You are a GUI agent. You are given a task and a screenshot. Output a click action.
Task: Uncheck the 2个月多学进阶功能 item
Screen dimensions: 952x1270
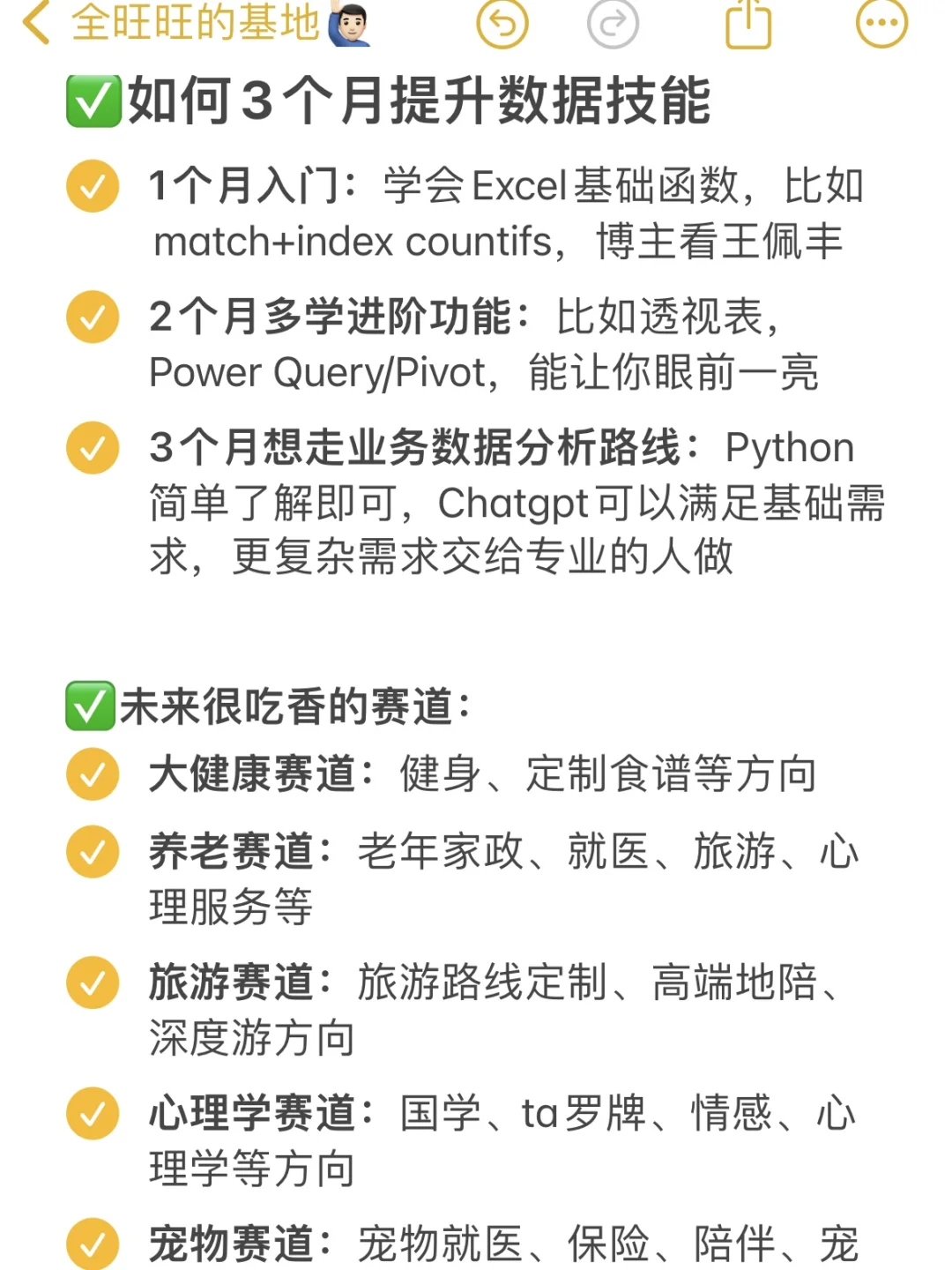[93, 317]
